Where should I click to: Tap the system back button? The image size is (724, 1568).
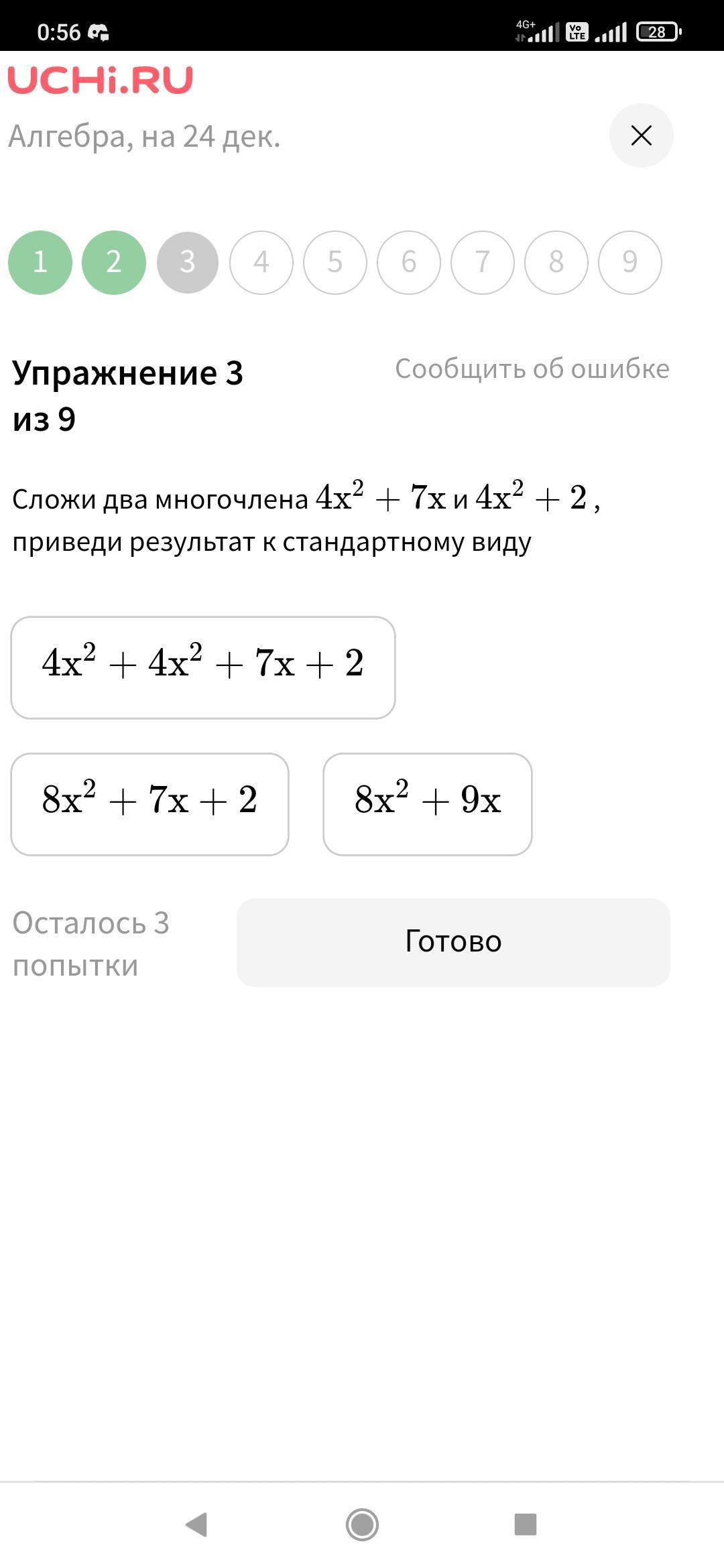(x=196, y=1524)
